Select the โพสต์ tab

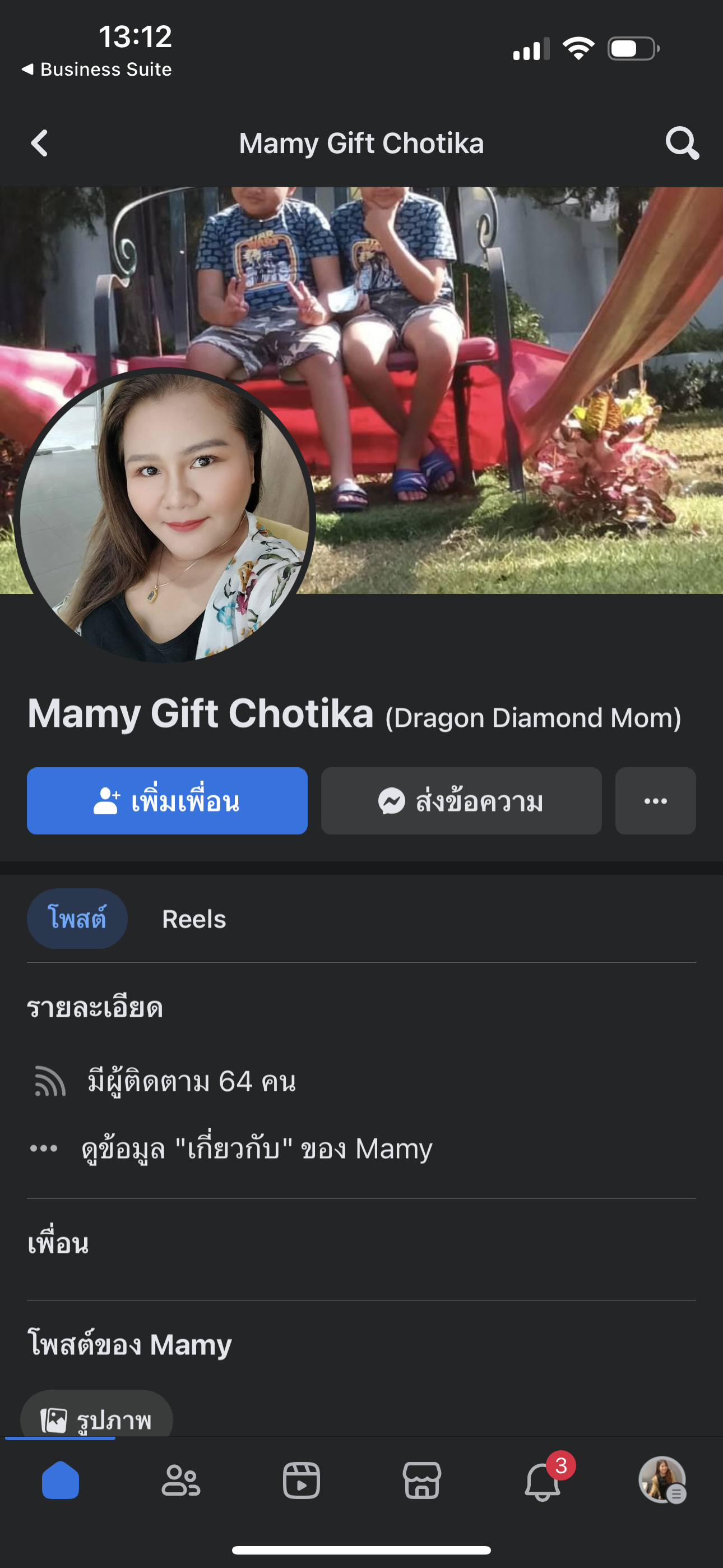(x=77, y=919)
